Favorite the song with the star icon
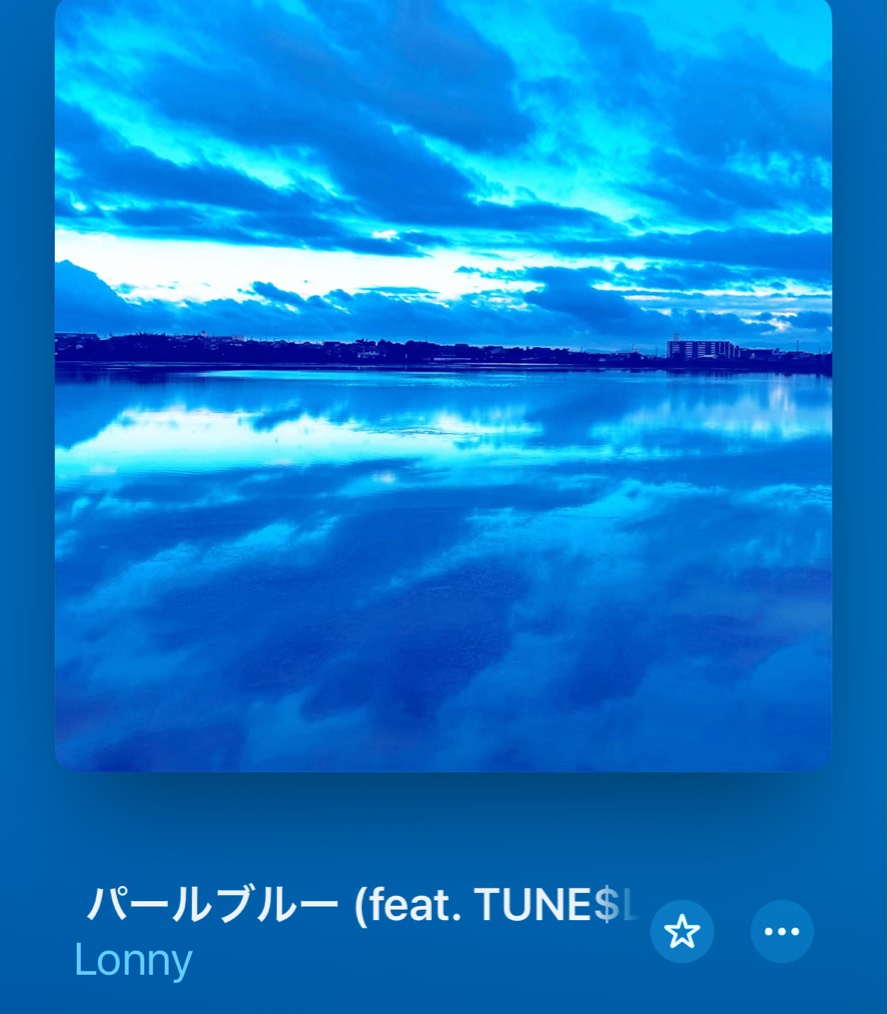The height and width of the screenshot is (1014, 888). coord(682,932)
